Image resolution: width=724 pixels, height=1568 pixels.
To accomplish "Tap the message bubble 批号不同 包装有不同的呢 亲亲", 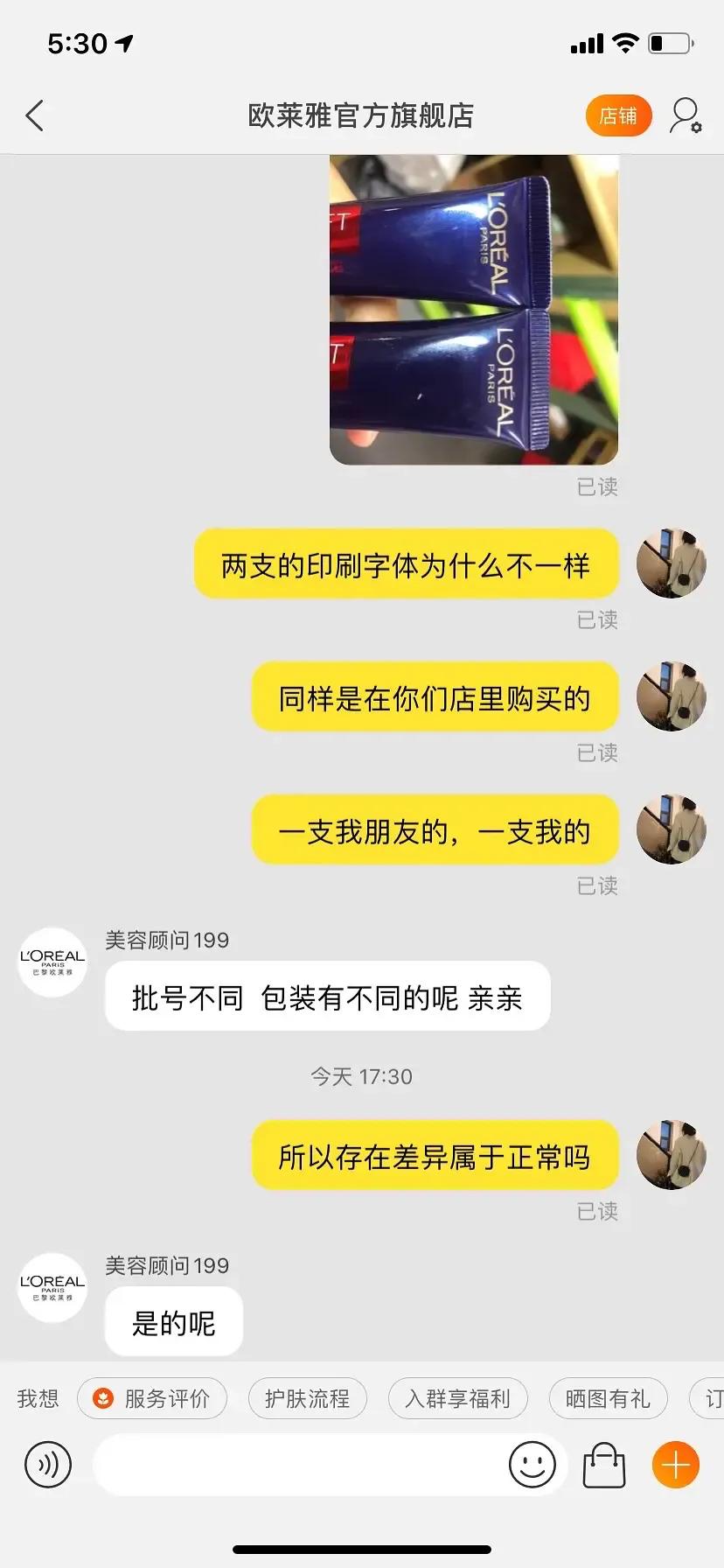I will point(328,996).
